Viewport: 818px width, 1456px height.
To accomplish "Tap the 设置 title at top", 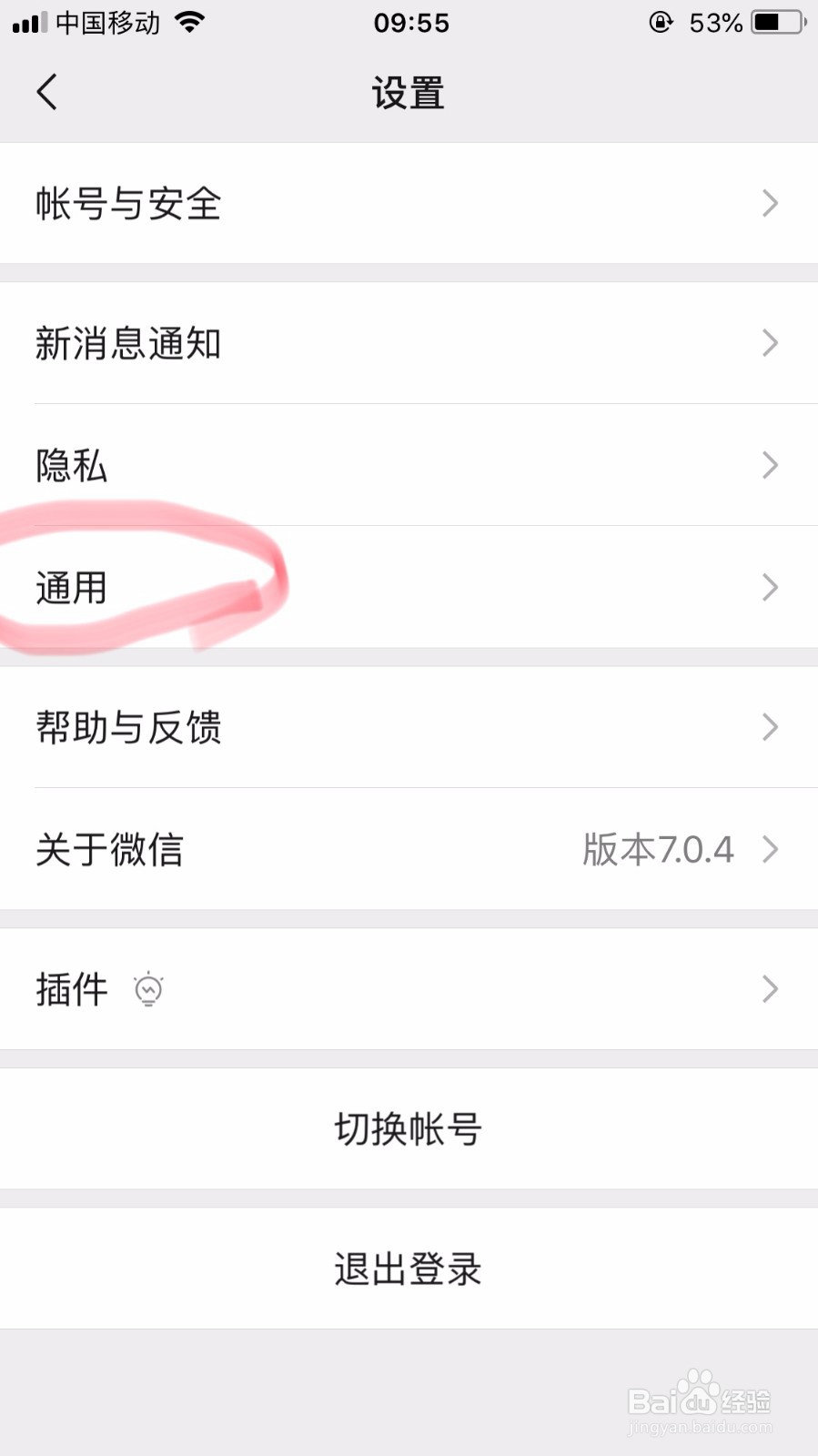I will point(409,91).
